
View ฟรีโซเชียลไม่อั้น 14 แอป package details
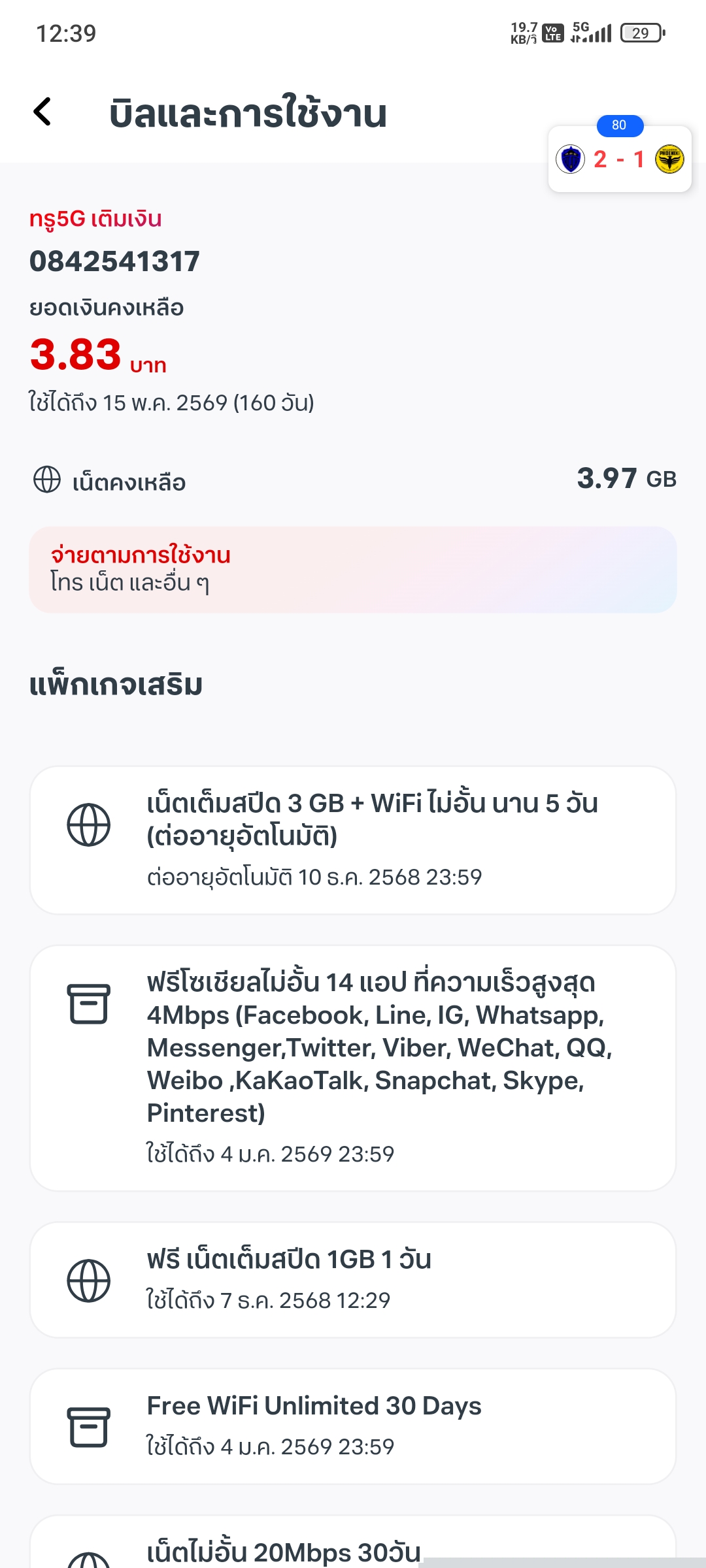tap(353, 1068)
